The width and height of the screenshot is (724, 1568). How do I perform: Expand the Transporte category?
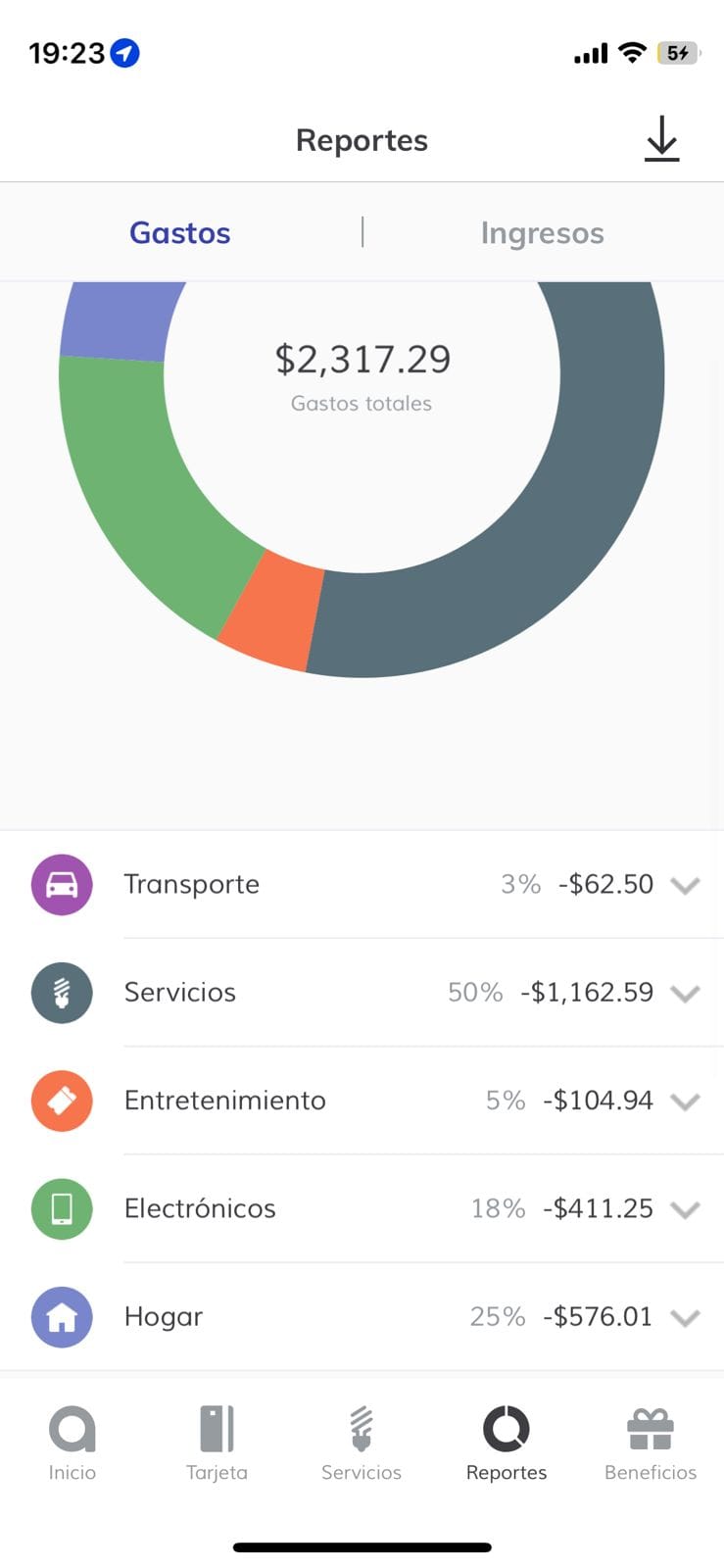[685, 885]
